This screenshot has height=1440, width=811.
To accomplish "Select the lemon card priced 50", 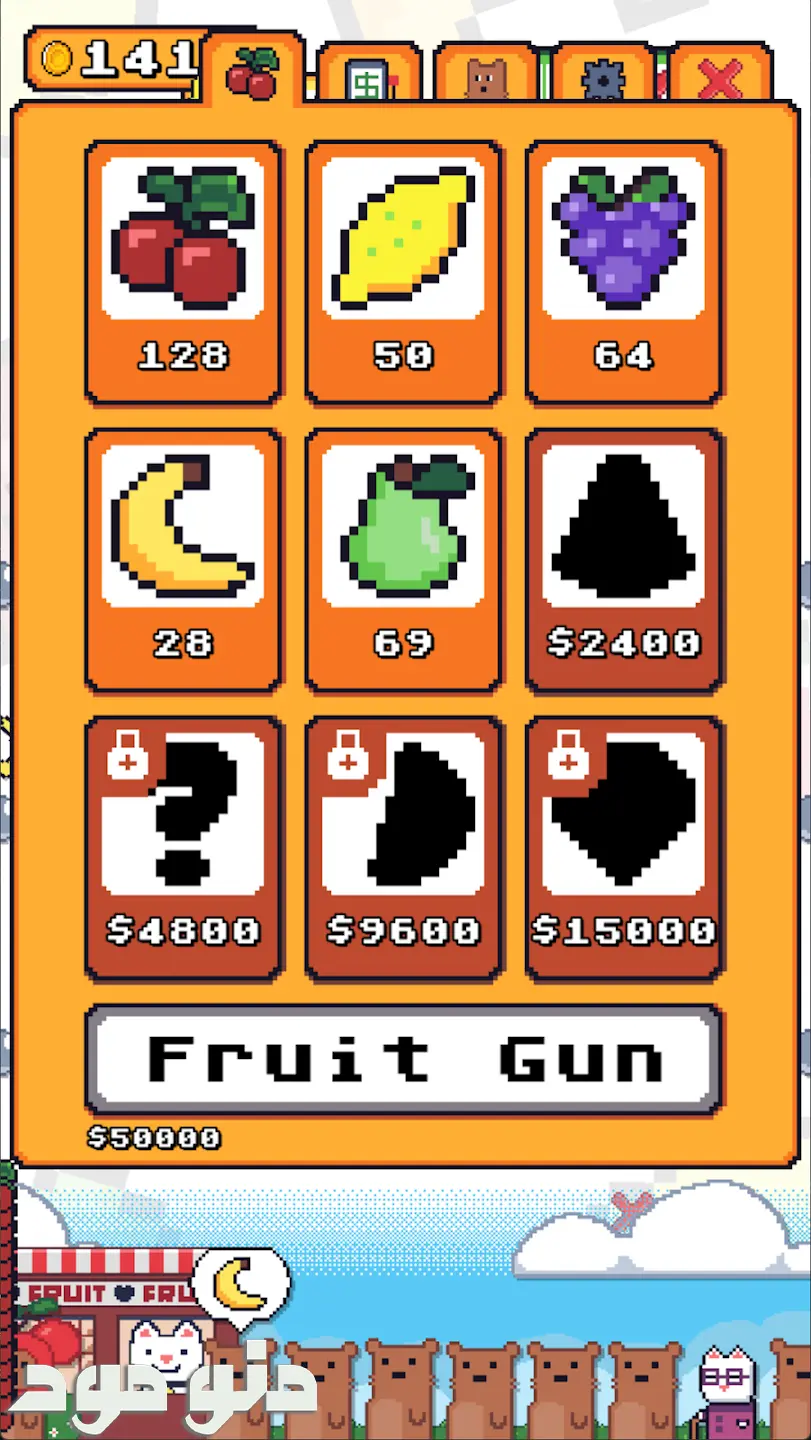I will coord(403,272).
